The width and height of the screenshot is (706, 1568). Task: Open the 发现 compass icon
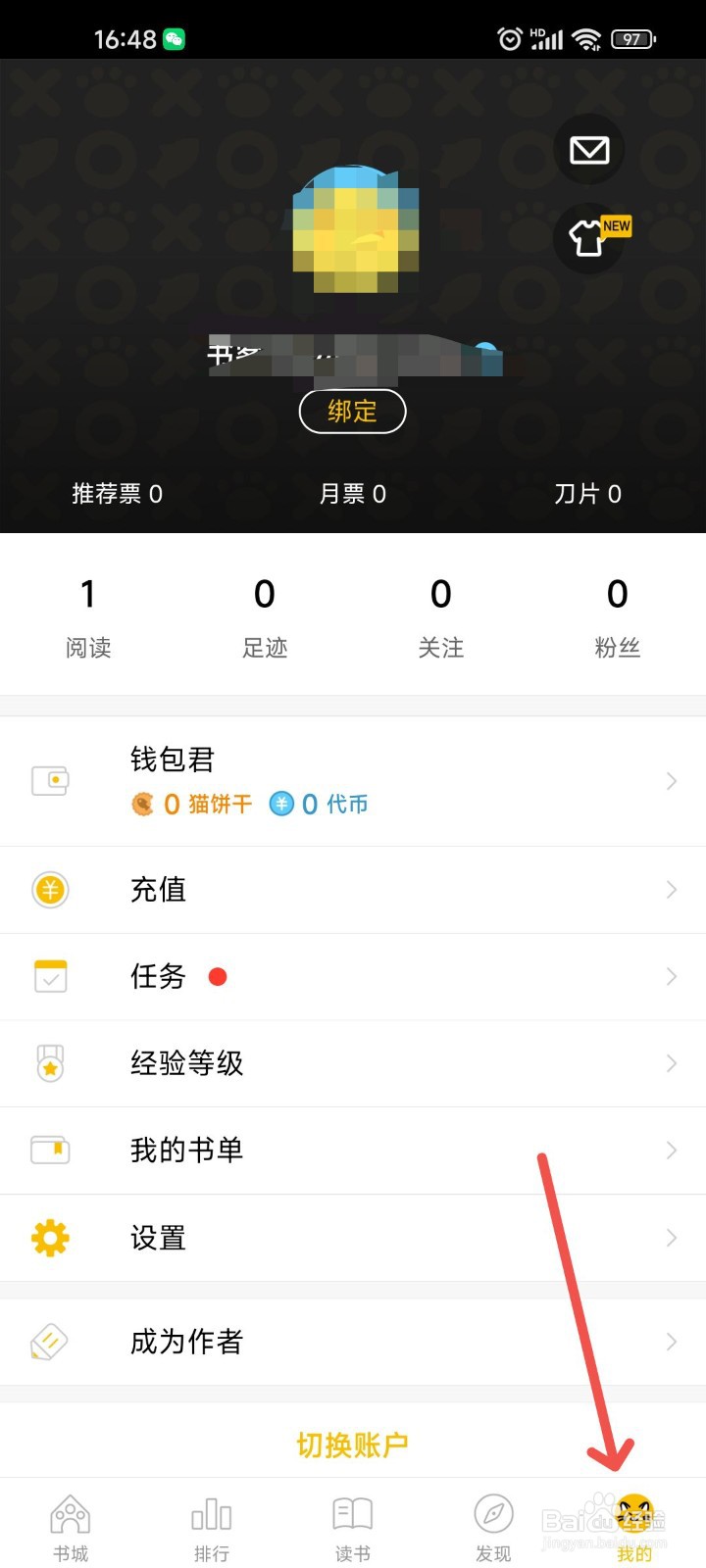pyautogui.click(x=492, y=1512)
